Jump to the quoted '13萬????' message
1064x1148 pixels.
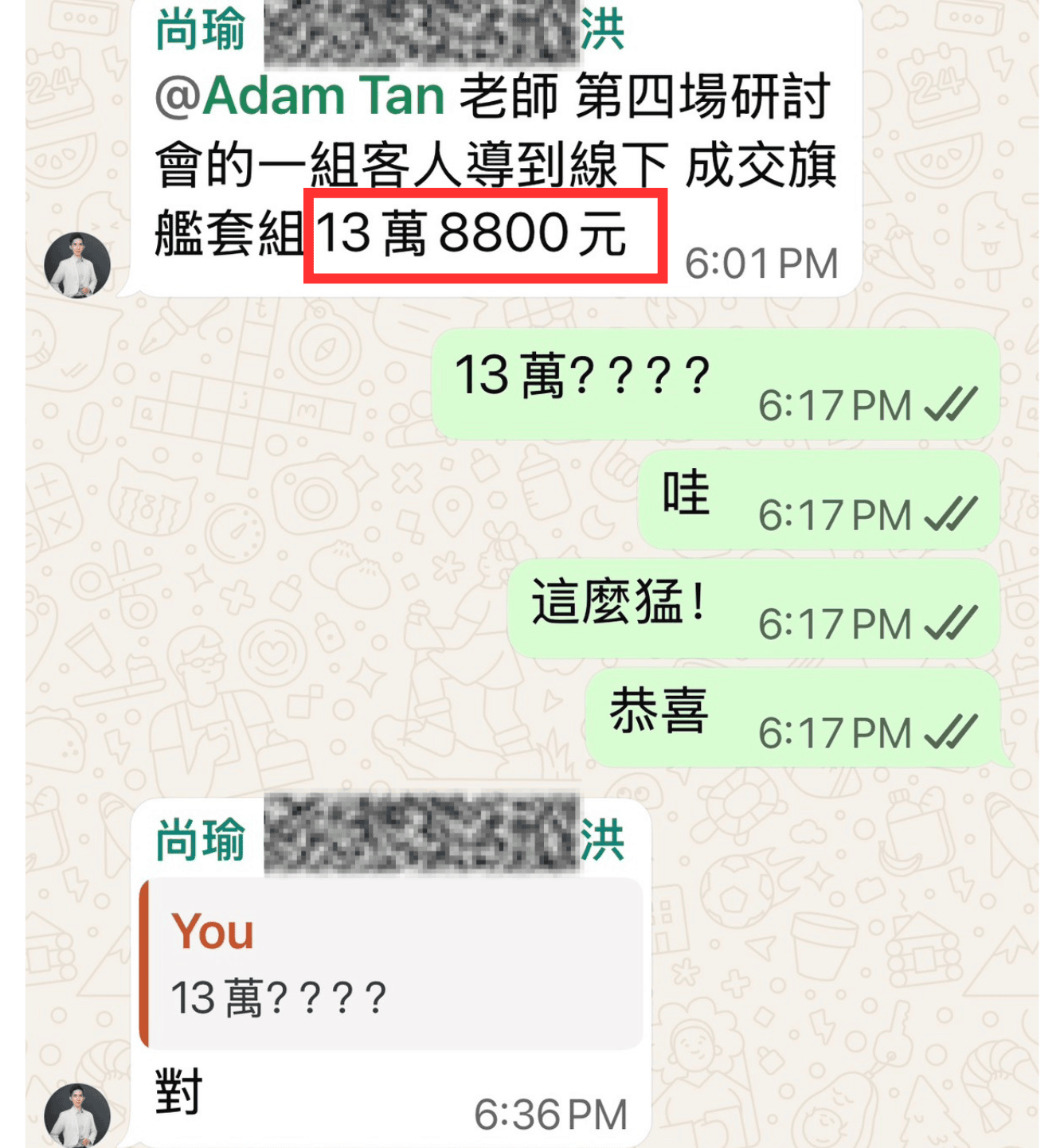392,964
